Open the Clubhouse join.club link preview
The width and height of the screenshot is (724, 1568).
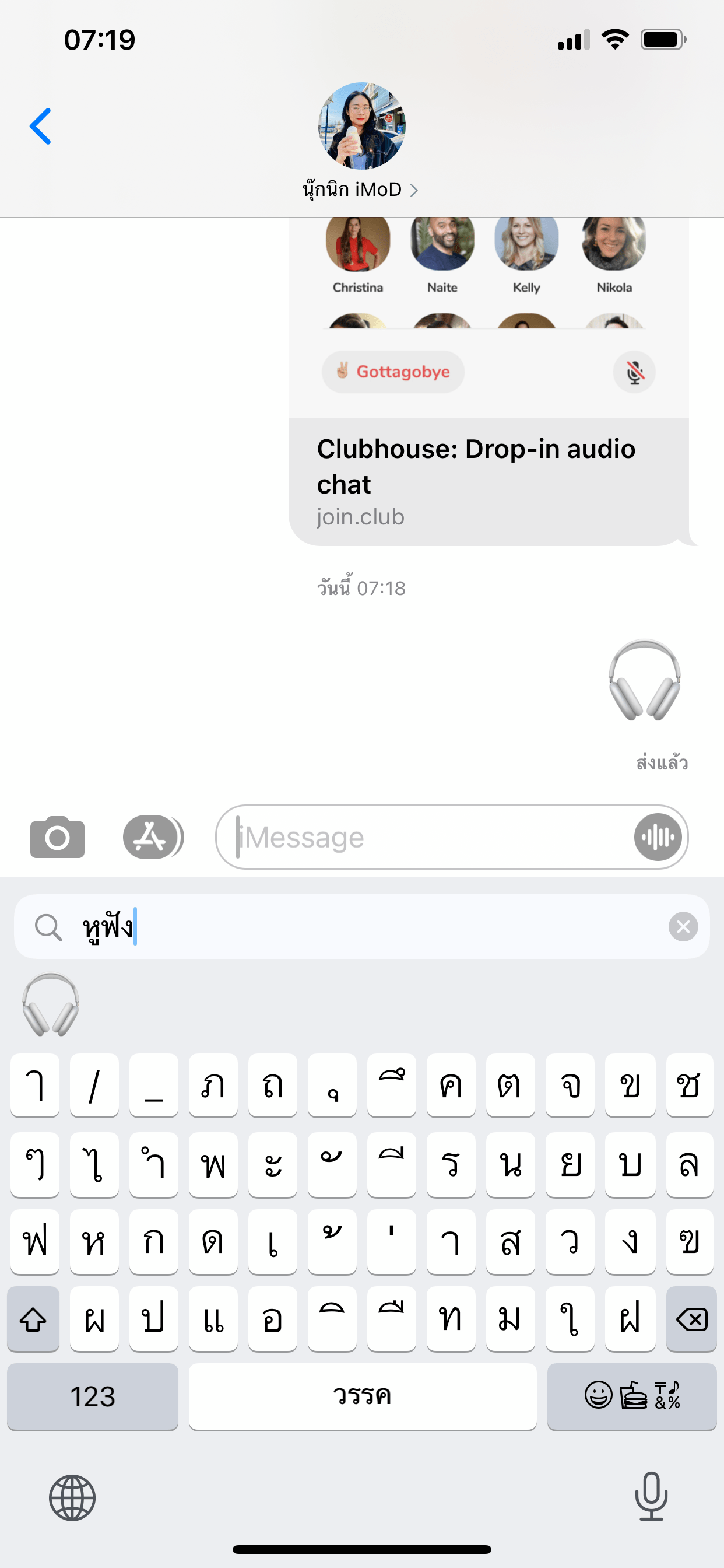coord(488,481)
